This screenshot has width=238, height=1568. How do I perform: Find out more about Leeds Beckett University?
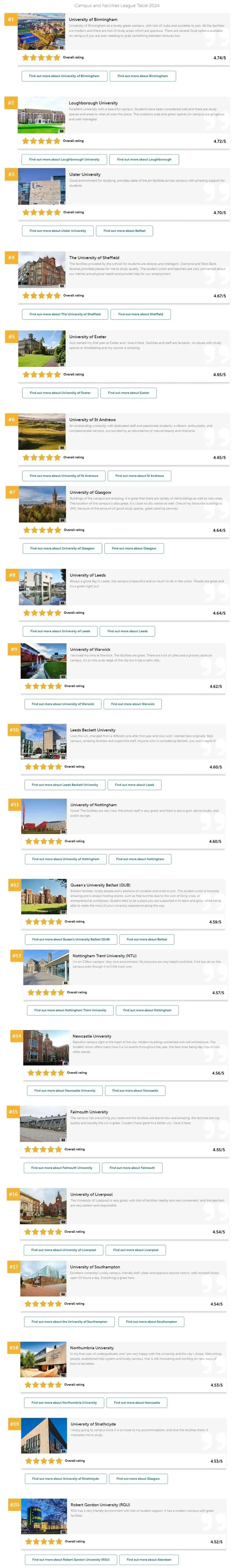[x=65, y=785]
